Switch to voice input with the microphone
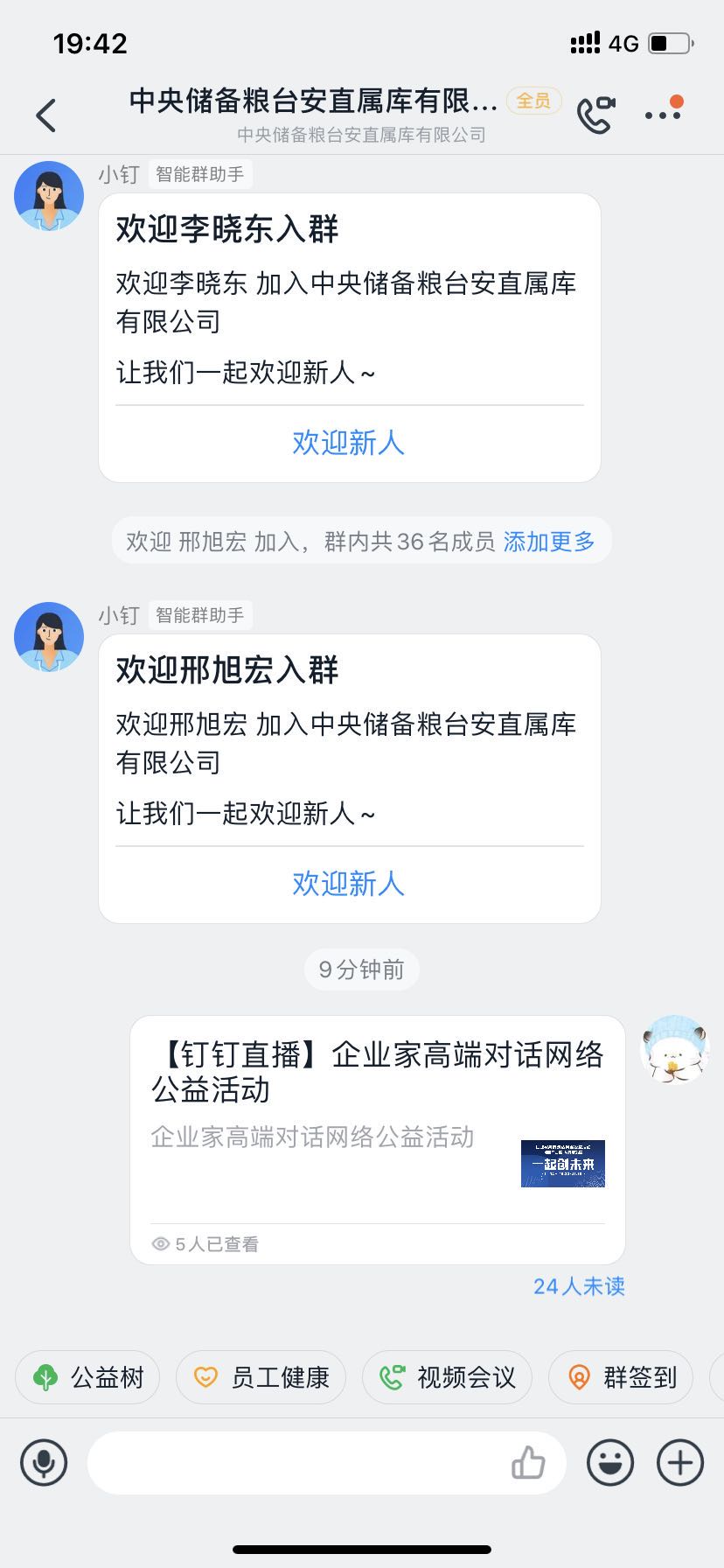 [x=44, y=1463]
